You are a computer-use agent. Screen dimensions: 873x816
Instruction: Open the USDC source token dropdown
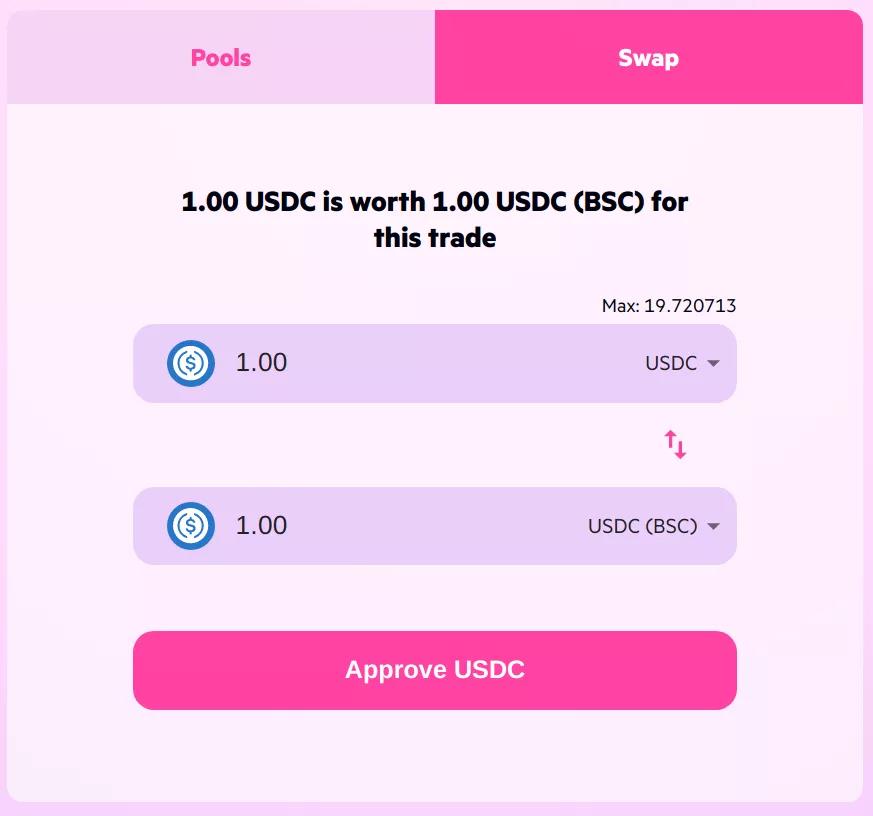click(682, 363)
